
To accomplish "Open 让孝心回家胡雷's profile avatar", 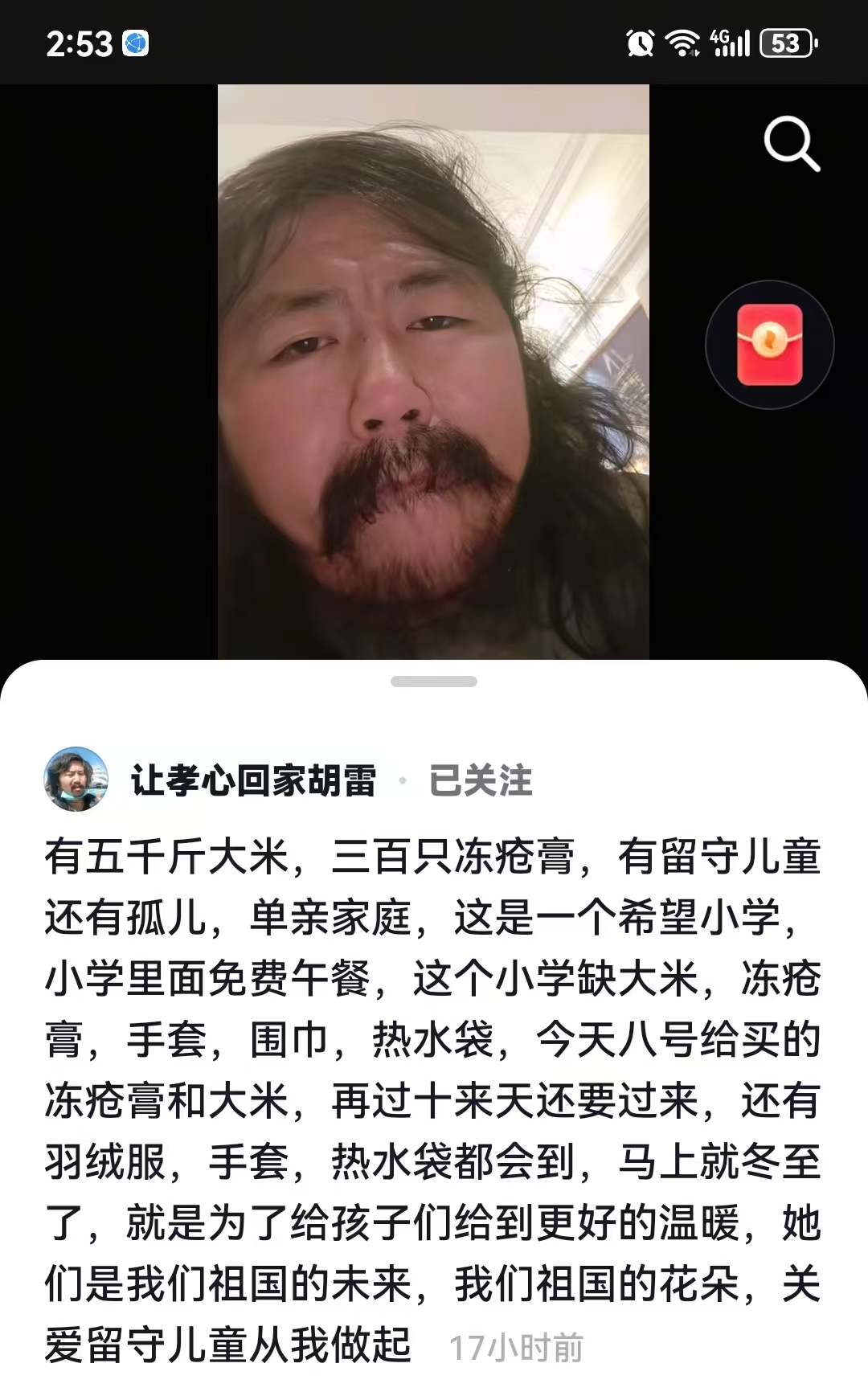I will point(76,779).
